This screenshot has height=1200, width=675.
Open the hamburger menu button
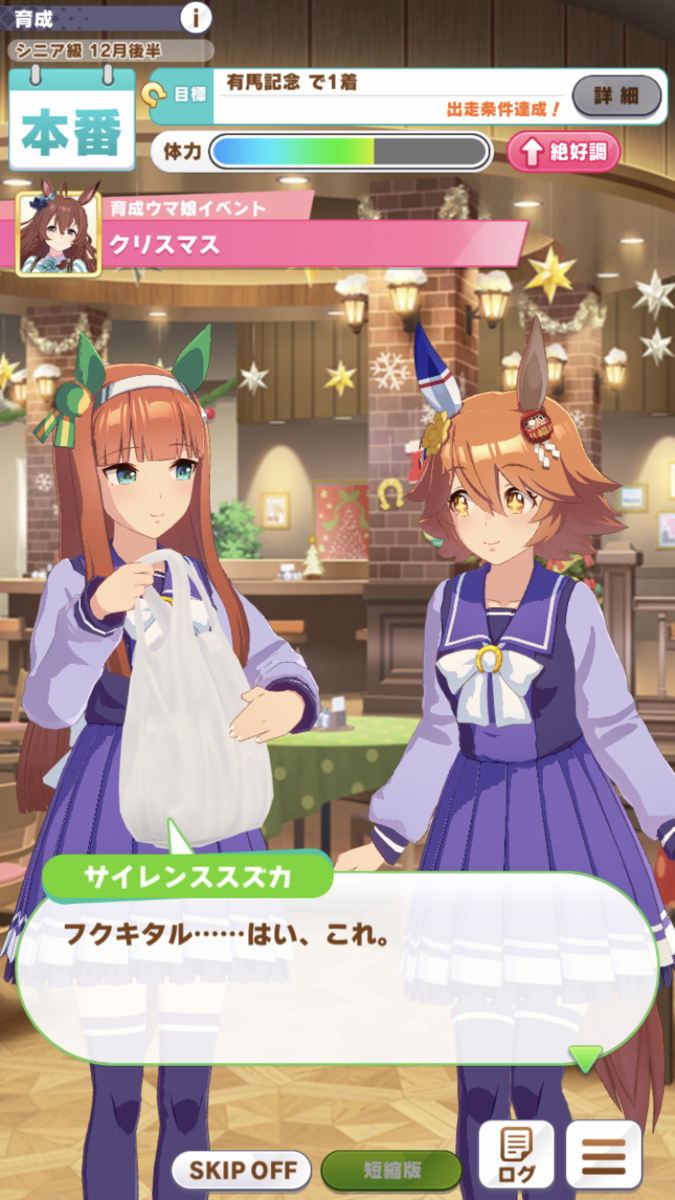(x=604, y=1154)
